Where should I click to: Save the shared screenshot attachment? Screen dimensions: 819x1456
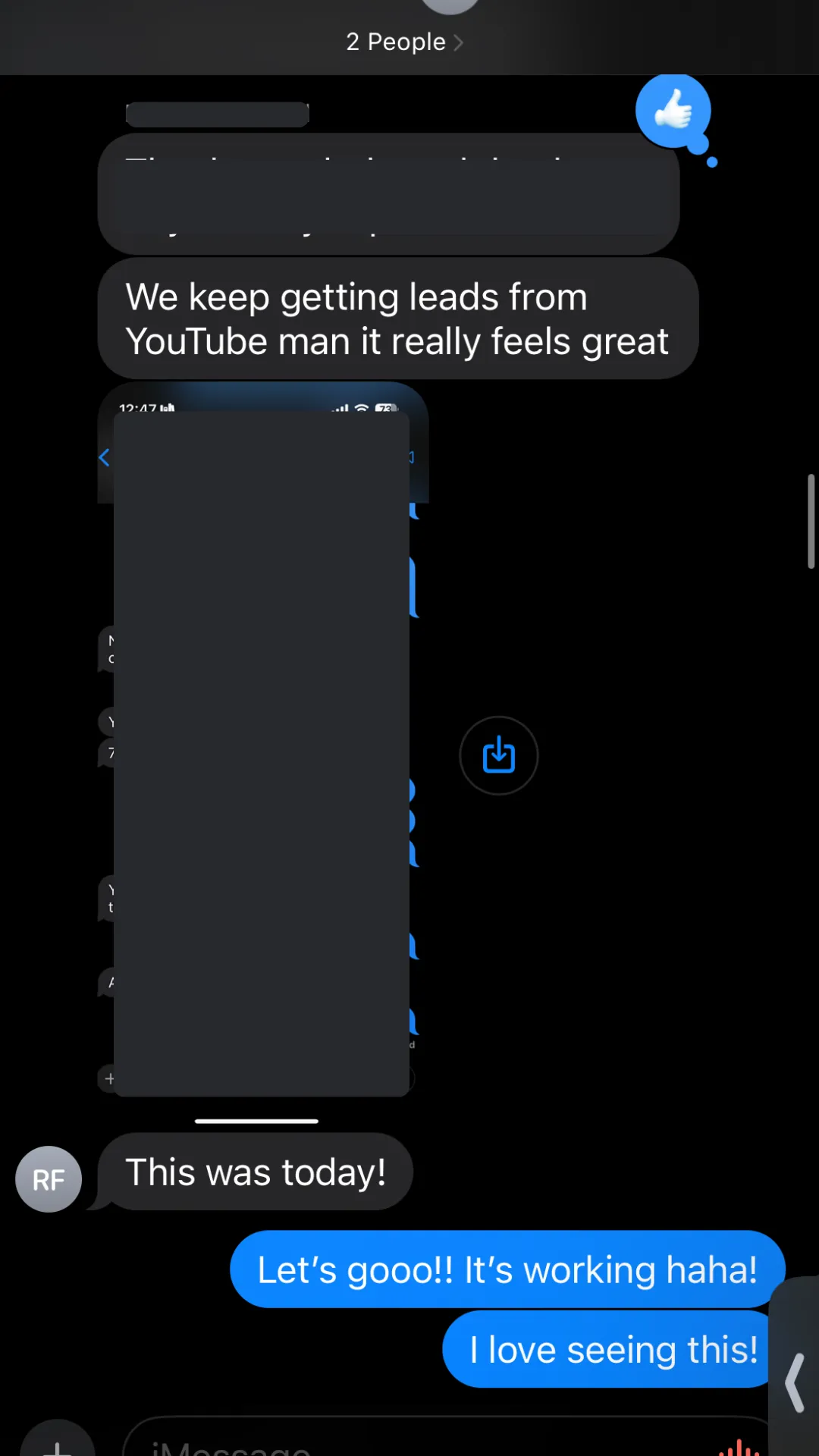499,755
